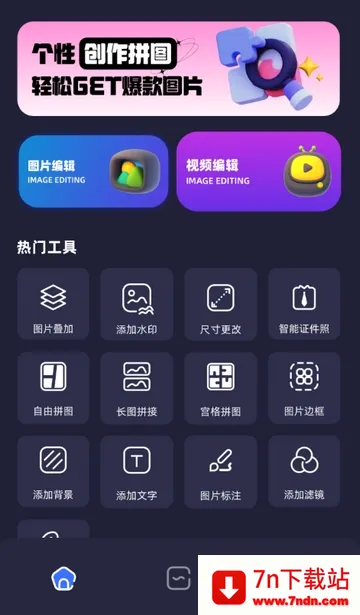The height and width of the screenshot is (615, 360).
Task: Select 图片标注 annotation tool
Action: point(220,471)
